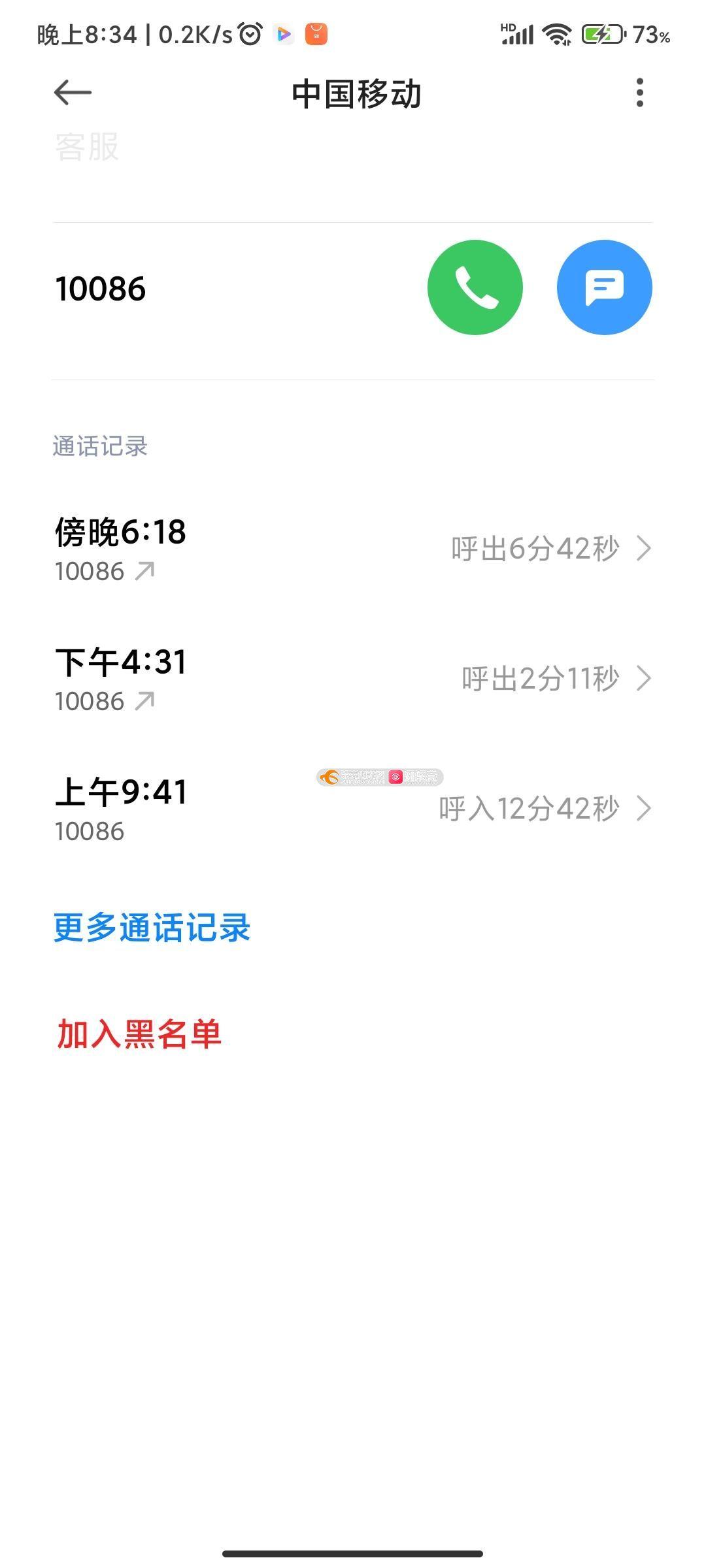This screenshot has height=1568, width=706.
Task: Send a message to 10086
Action: click(604, 287)
